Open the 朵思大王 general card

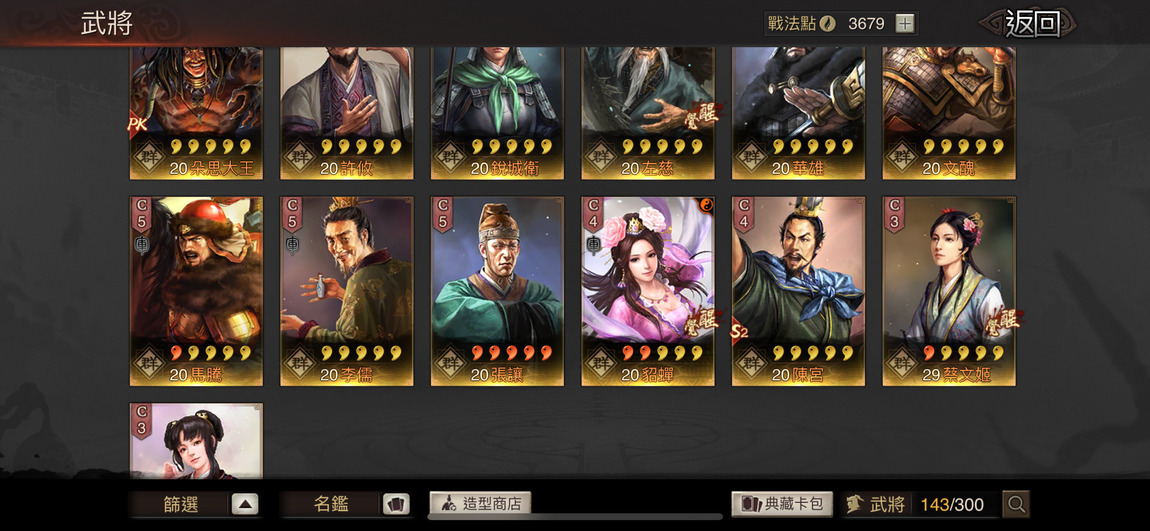(x=196, y=110)
